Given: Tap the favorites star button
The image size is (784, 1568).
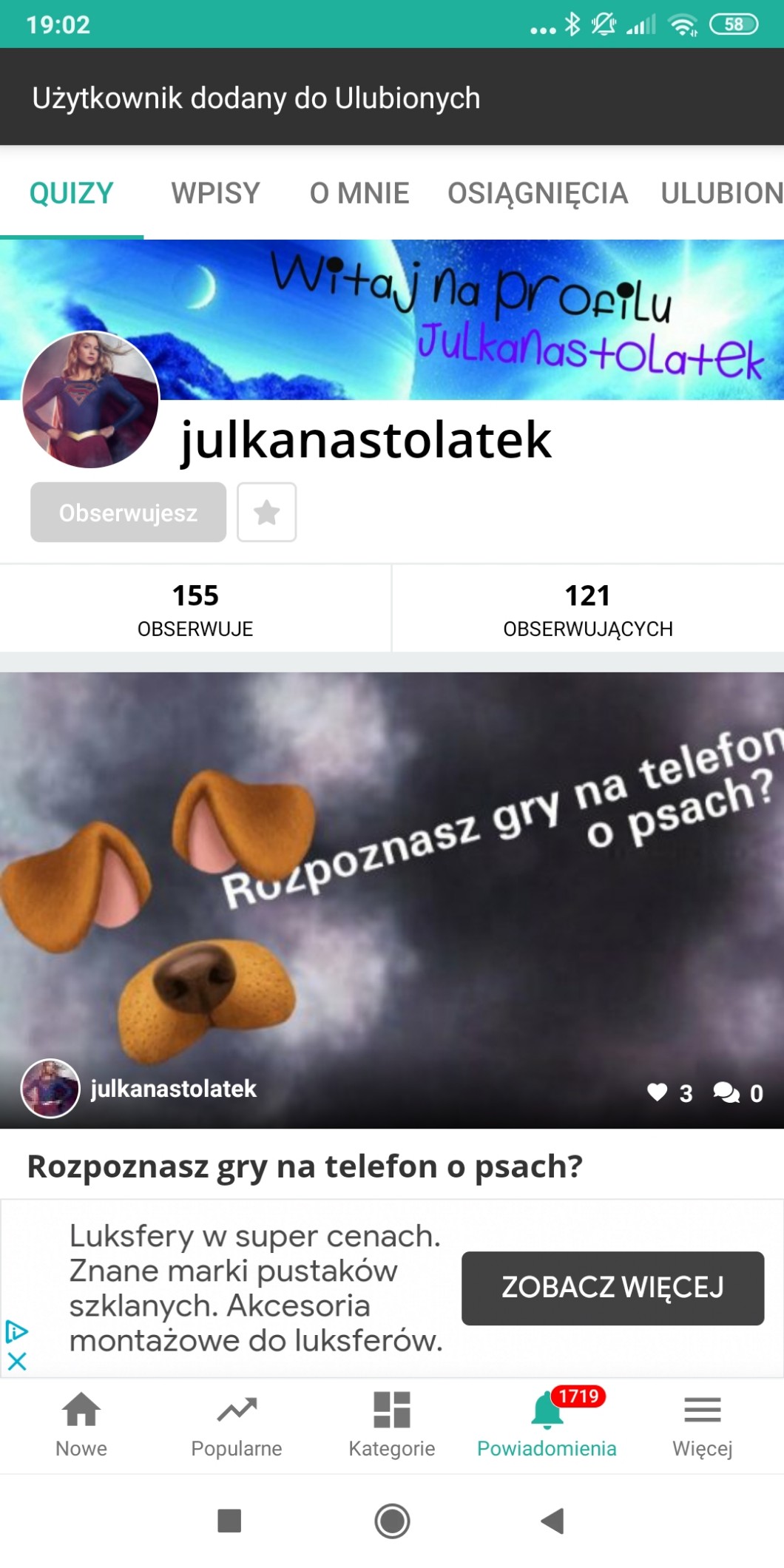Looking at the screenshot, I should [x=266, y=513].
